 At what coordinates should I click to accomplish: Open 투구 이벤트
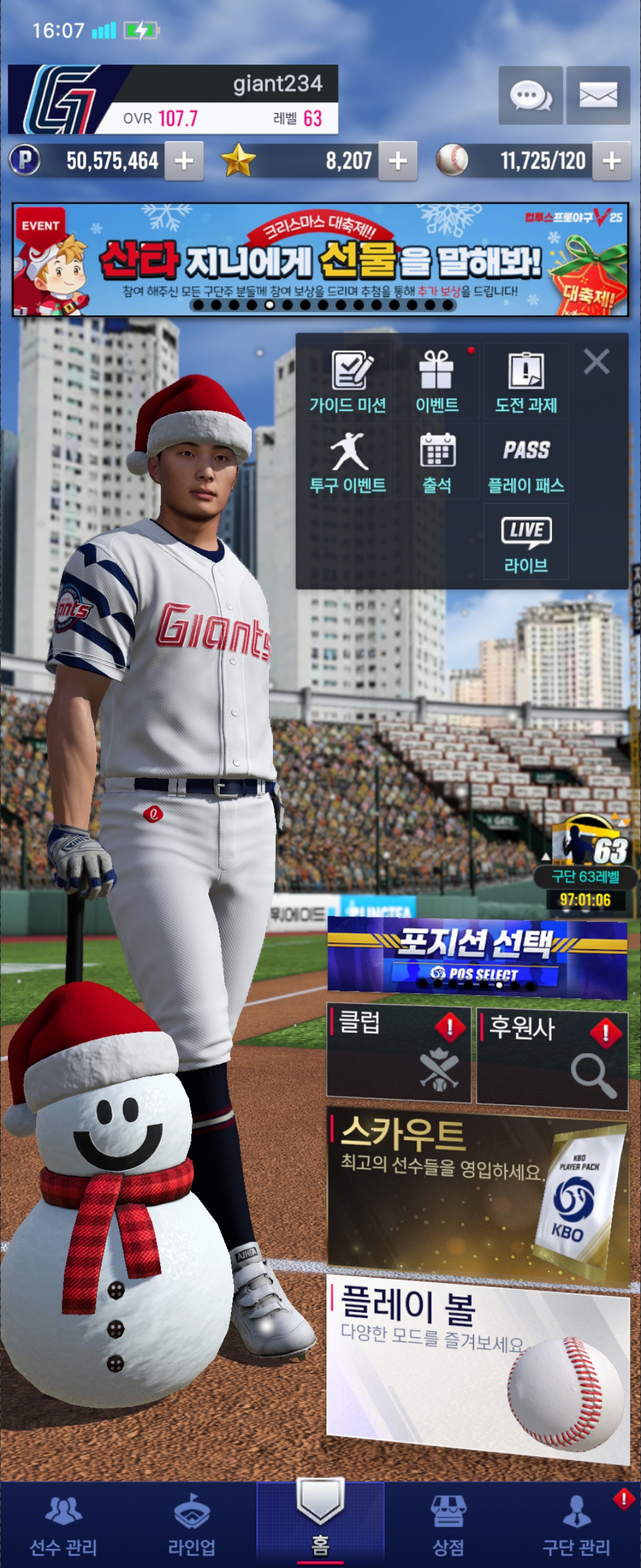tap(348, 463)
